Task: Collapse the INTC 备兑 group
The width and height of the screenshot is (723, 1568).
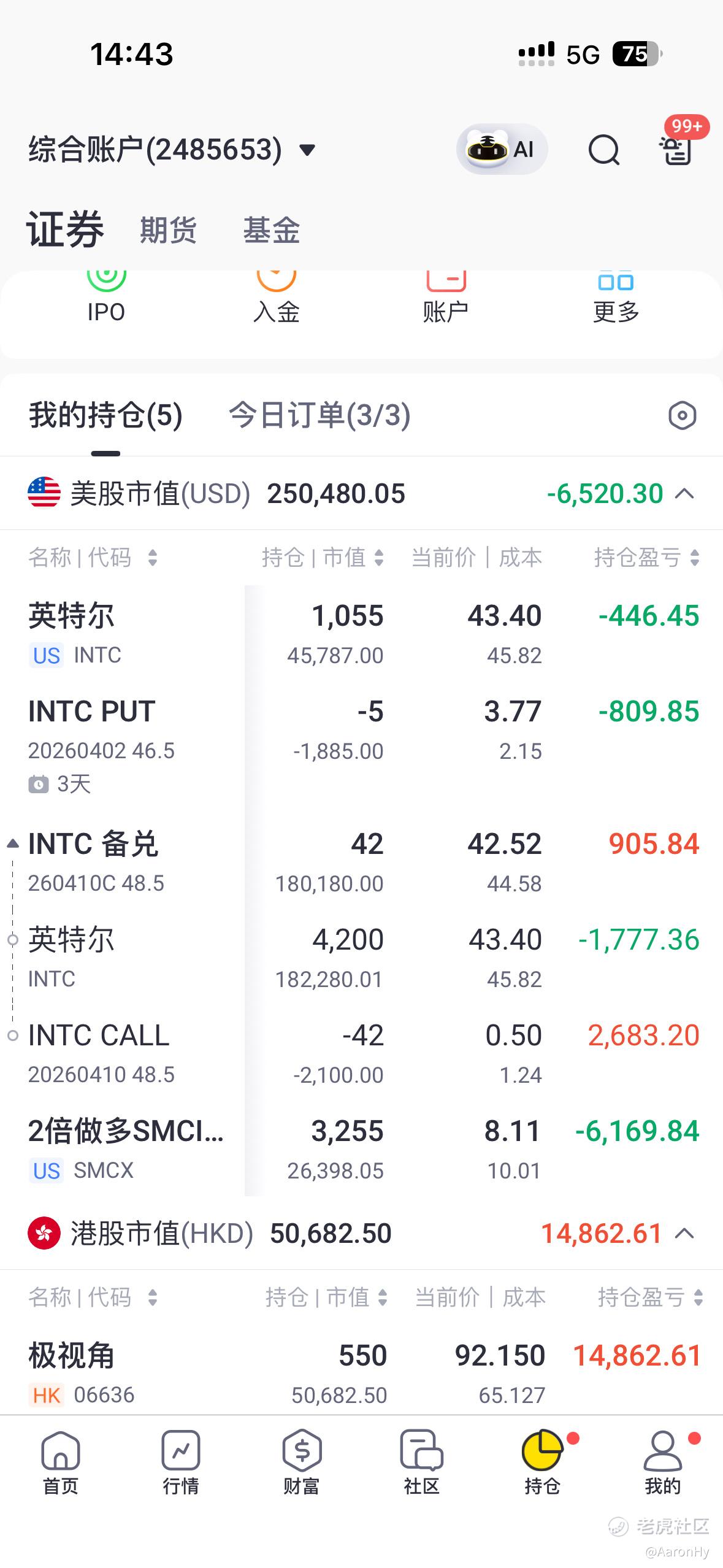Action: coord(13,844)
